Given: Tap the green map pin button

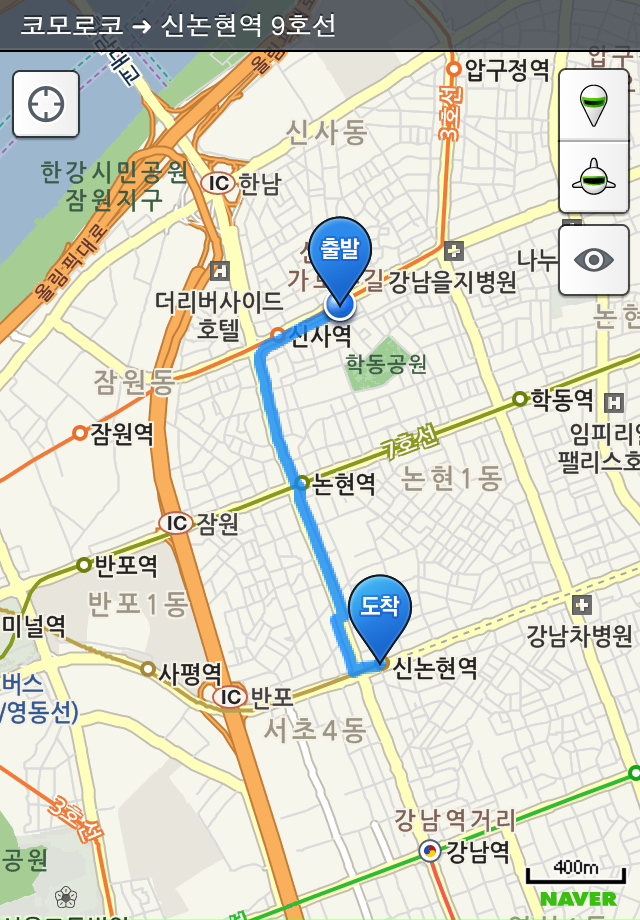Looking at the screenshot, I should pos(593,105).
